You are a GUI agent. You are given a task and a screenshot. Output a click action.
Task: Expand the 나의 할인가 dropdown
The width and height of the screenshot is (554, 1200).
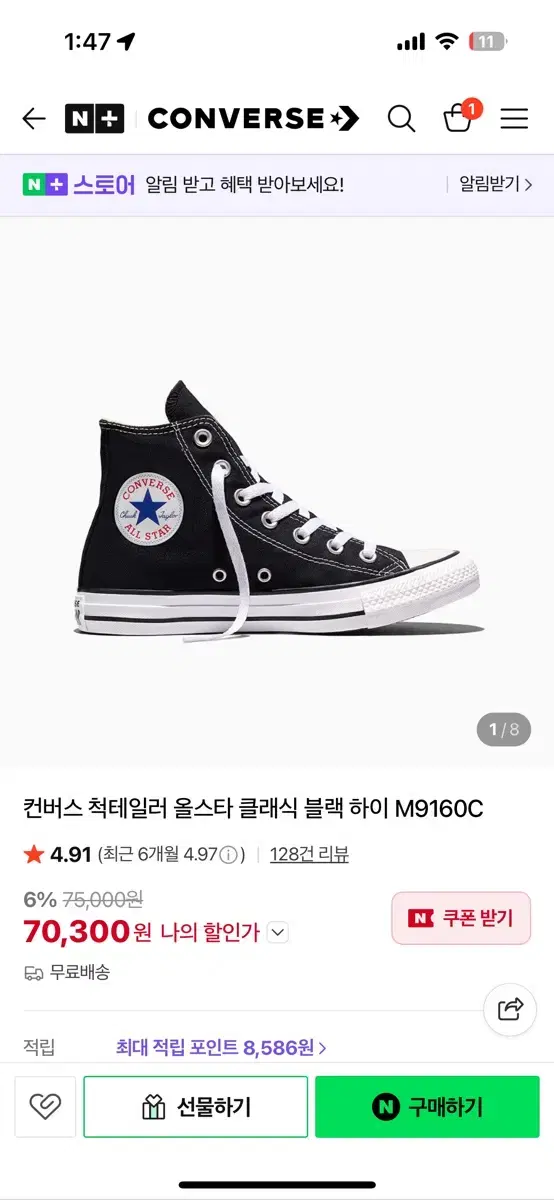coord(278,933)
